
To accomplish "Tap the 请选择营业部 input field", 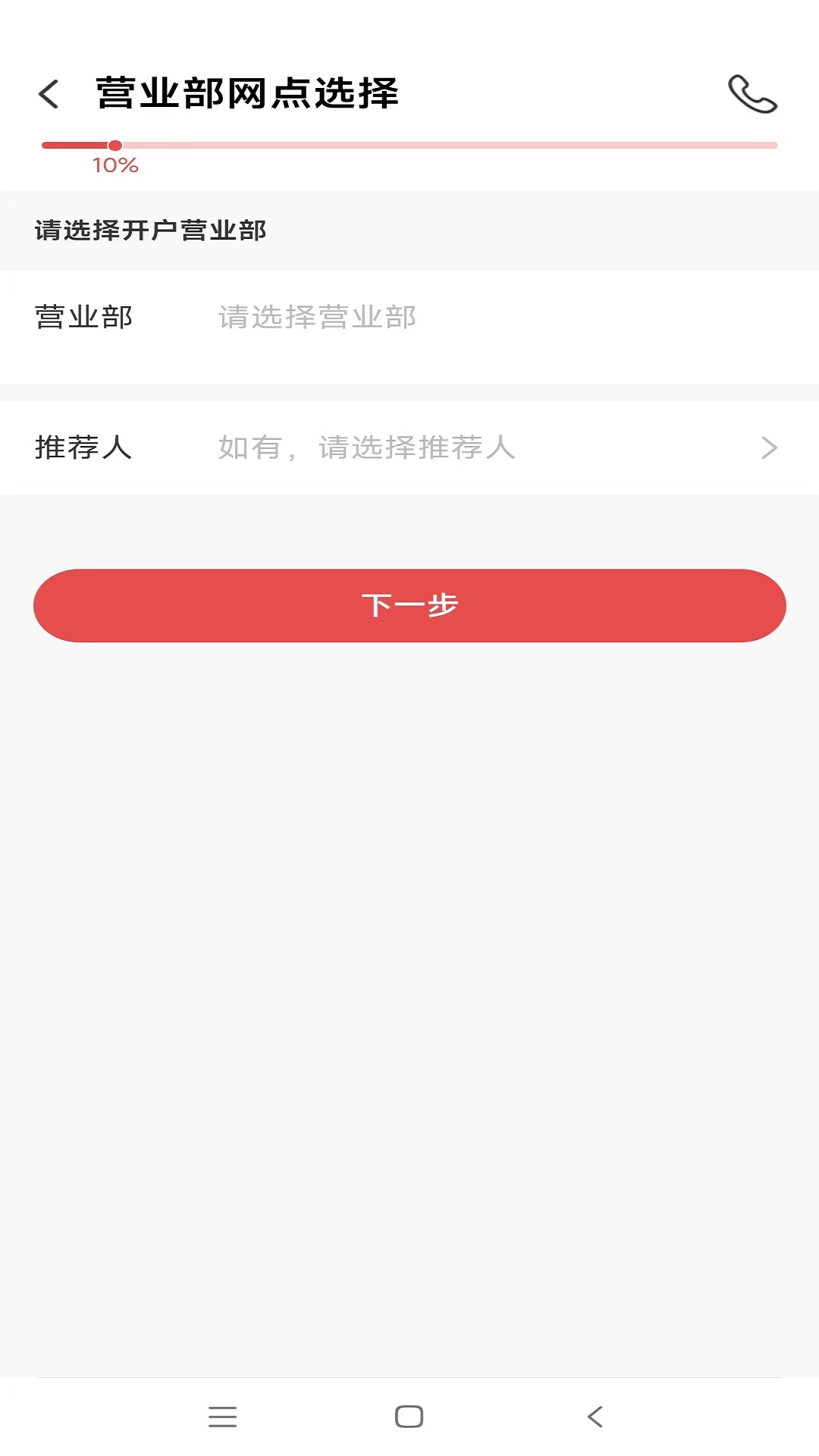I will [316, 318].
